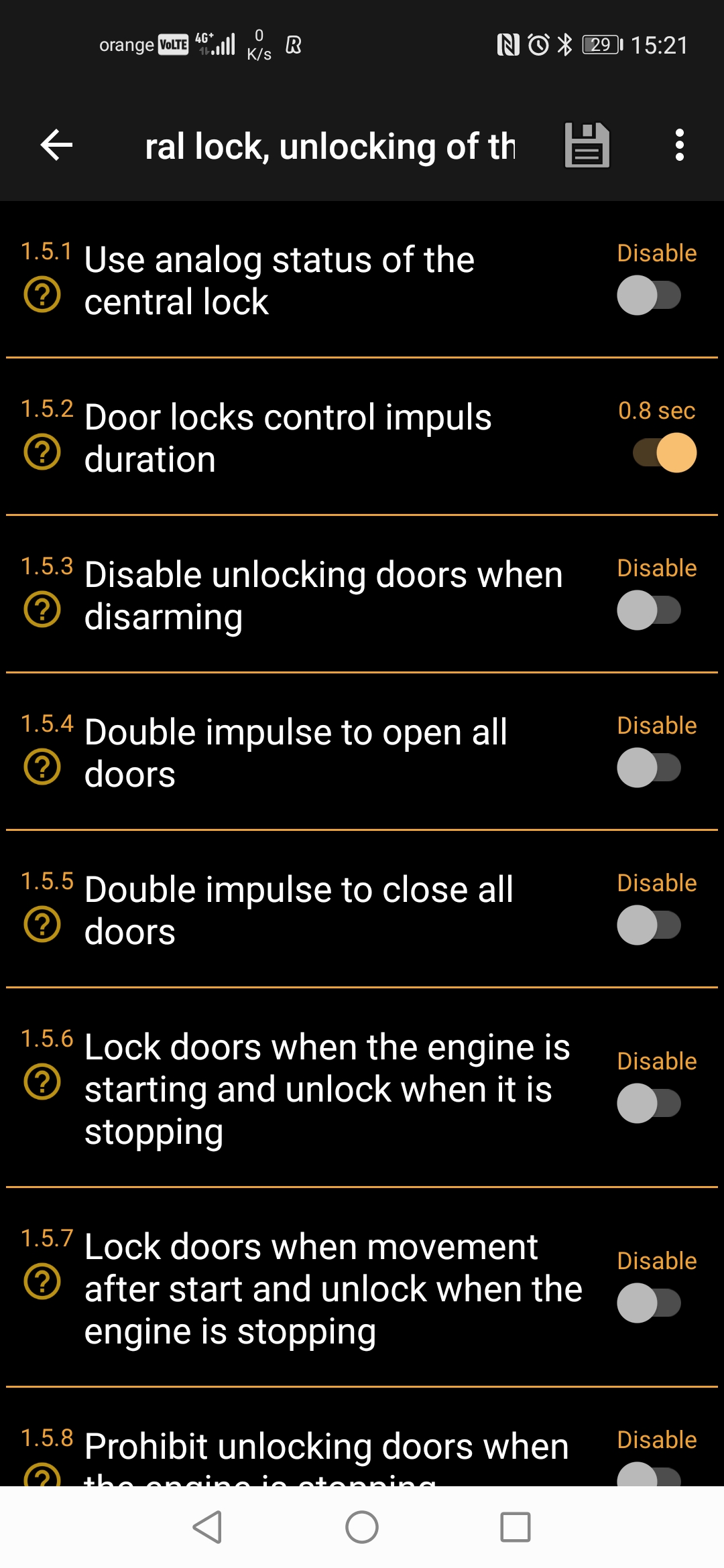This screenshot has width=724, height=1568.
Task: Open help icon for setting 1.5.7
Action: click(x=42, y=1282)
